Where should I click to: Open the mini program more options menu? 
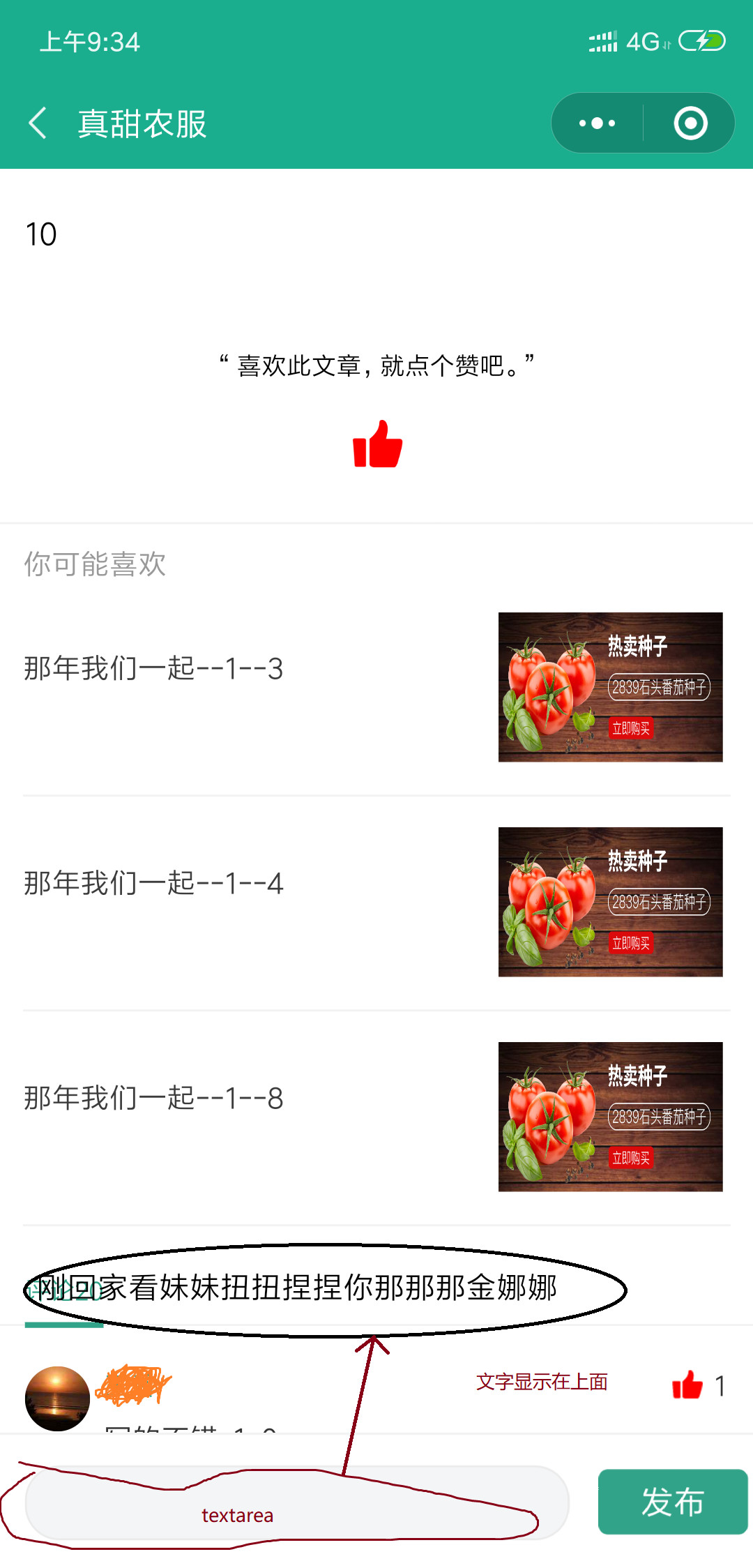pyautogui.click(x=598, y=123)
